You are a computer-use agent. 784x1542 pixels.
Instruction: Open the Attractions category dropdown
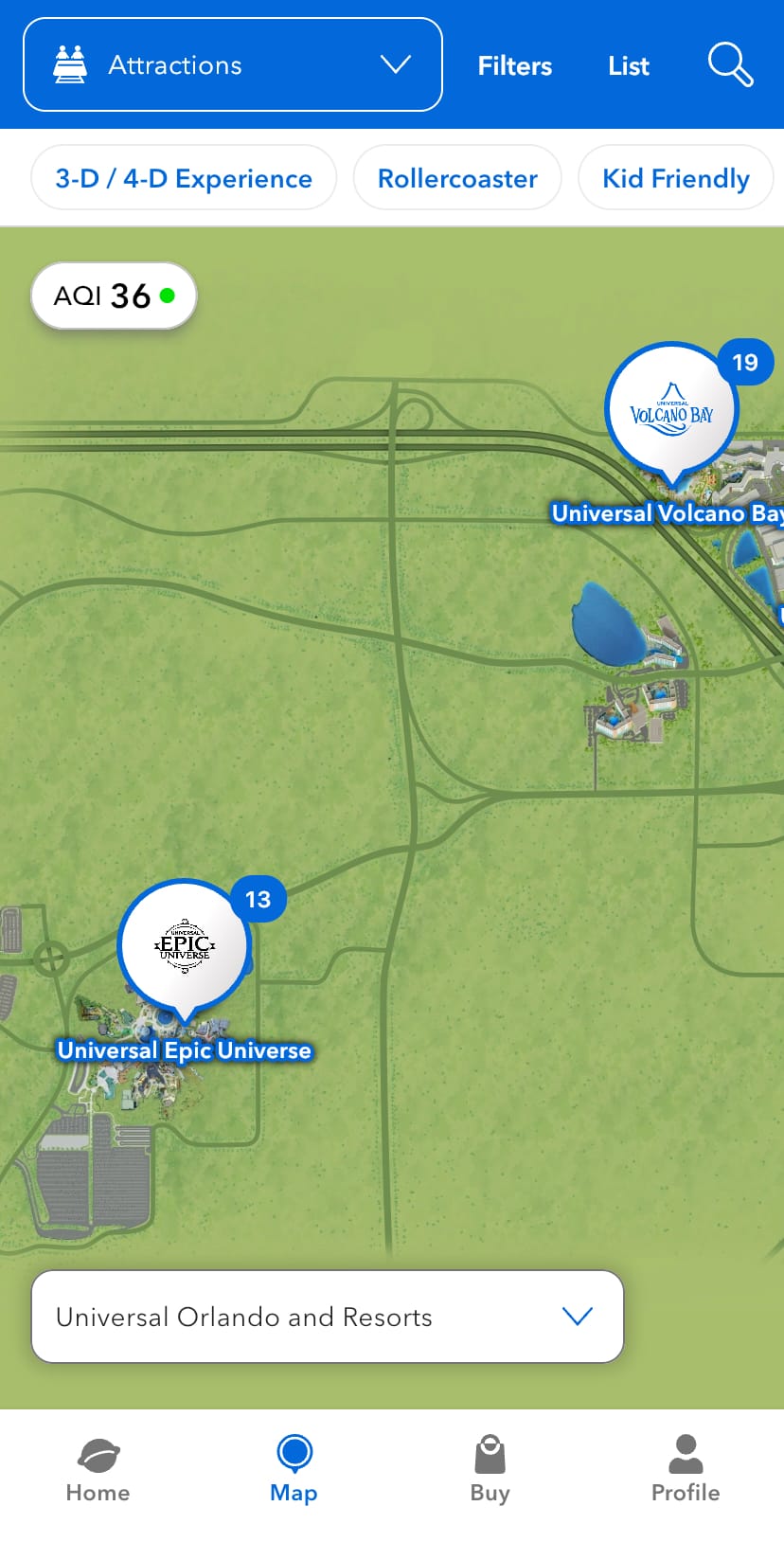click(x=232, y=64)
